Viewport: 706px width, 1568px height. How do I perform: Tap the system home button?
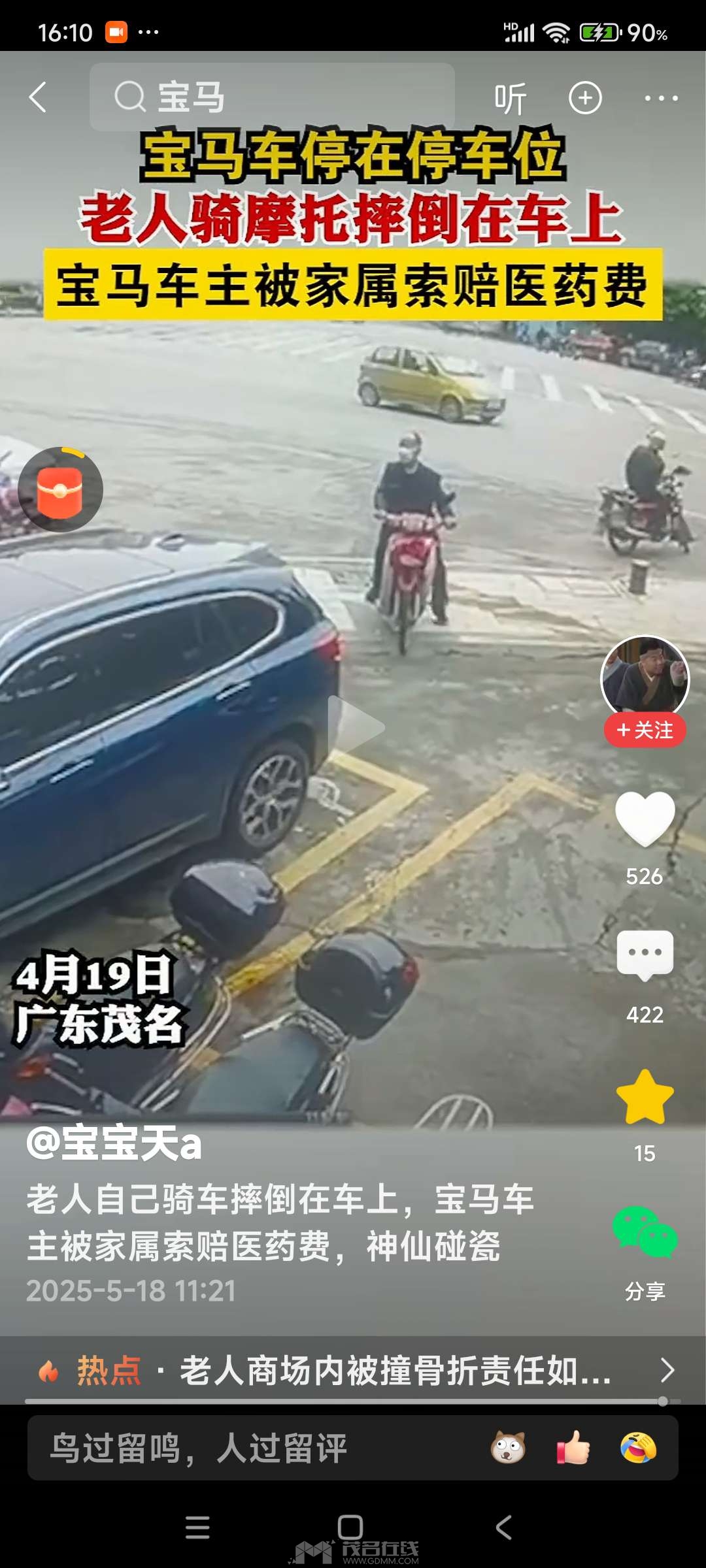point(350,1527)
